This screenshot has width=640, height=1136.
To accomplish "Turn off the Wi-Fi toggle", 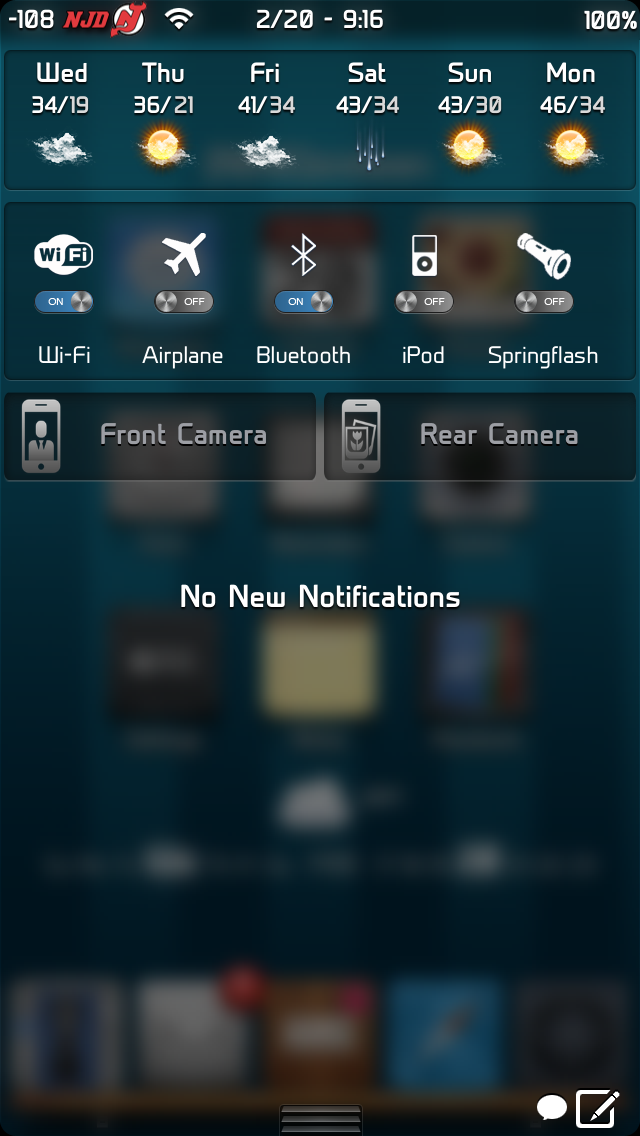I will click(64, 301).
